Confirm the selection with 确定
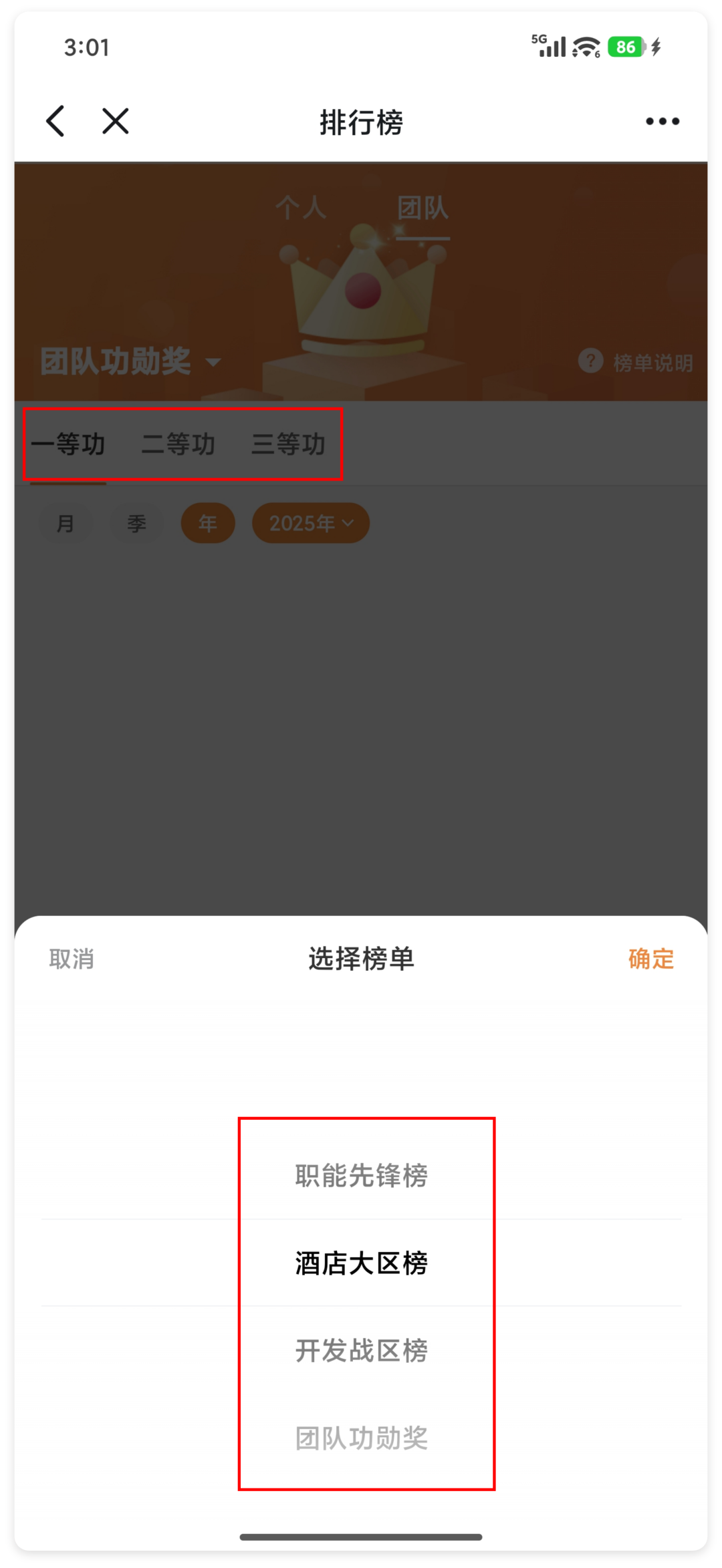 pyautogui.click(x=650, y=959)
